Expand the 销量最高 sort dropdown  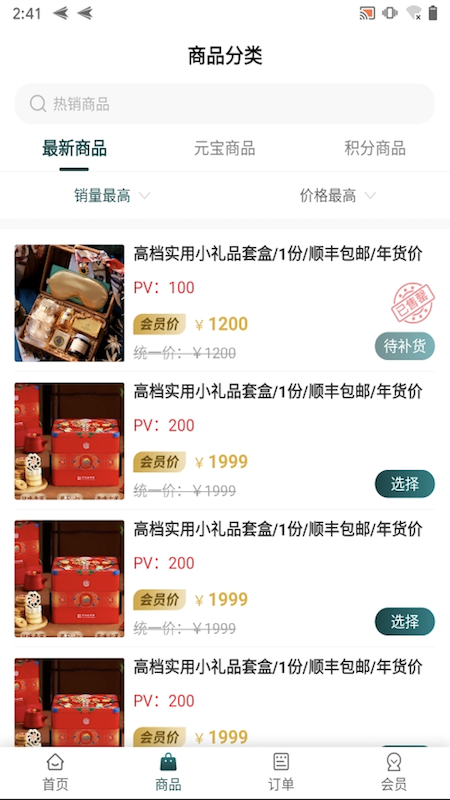(x=112, y=195)
